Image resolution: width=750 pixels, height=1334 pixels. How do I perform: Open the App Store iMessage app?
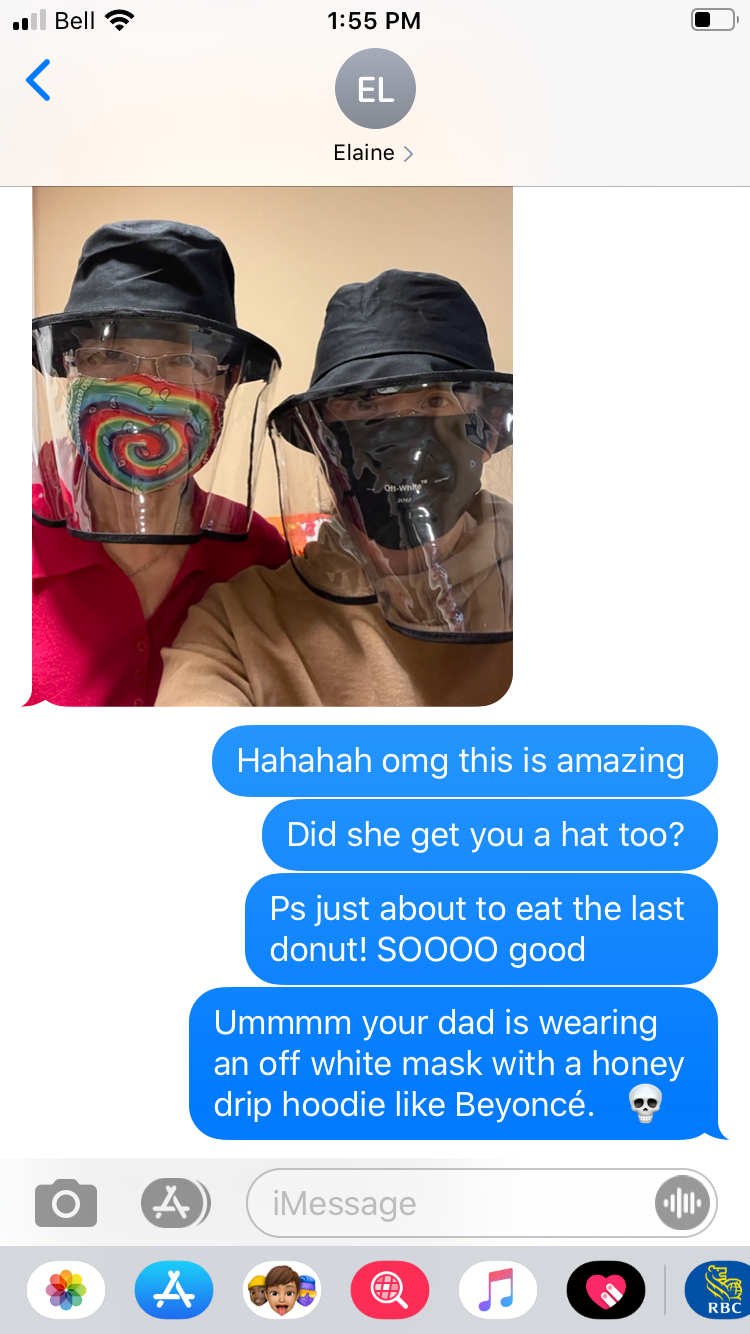click(174, 1290)
